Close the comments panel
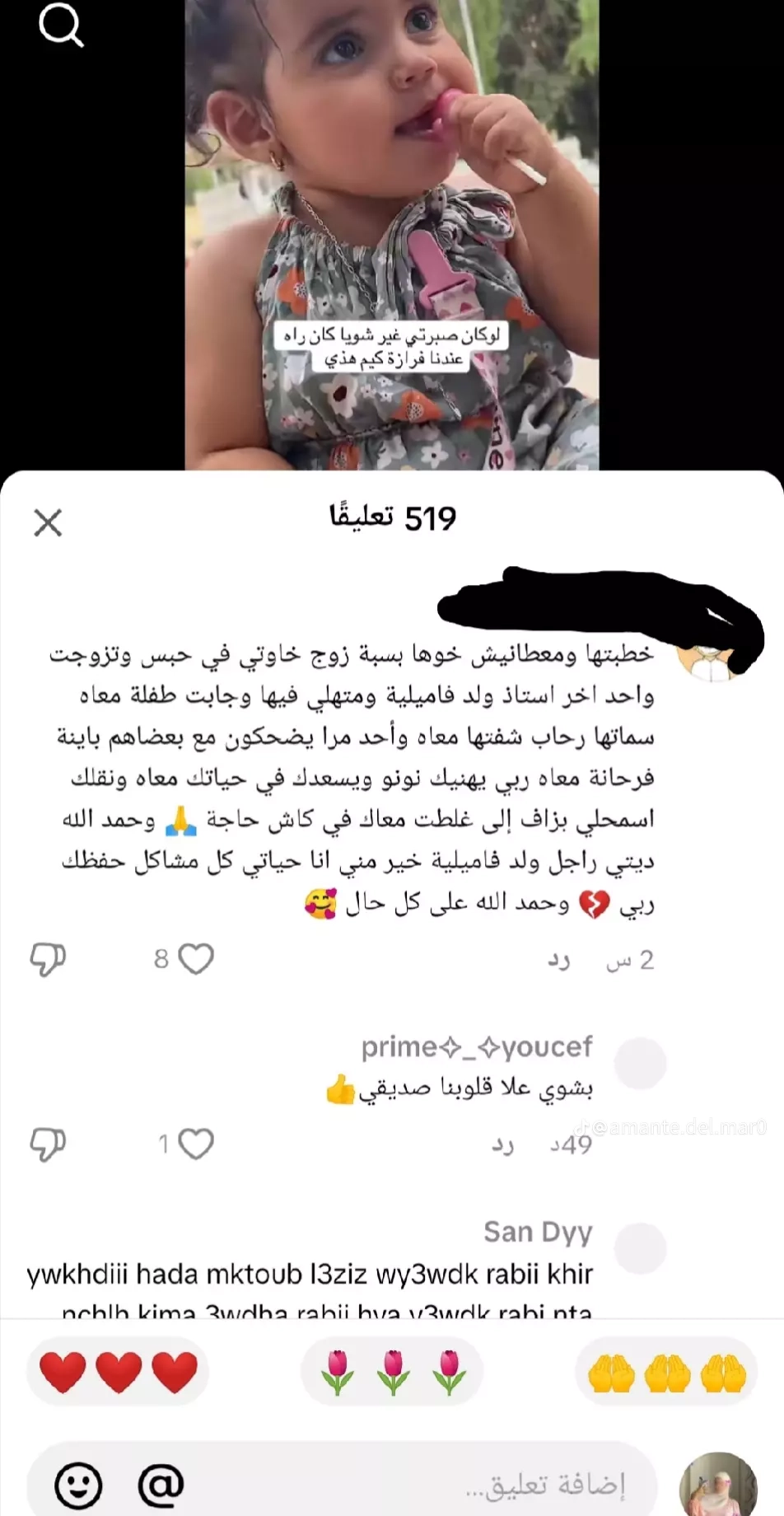The width and height of the screenshot is (784, 1516). (48, 522)
